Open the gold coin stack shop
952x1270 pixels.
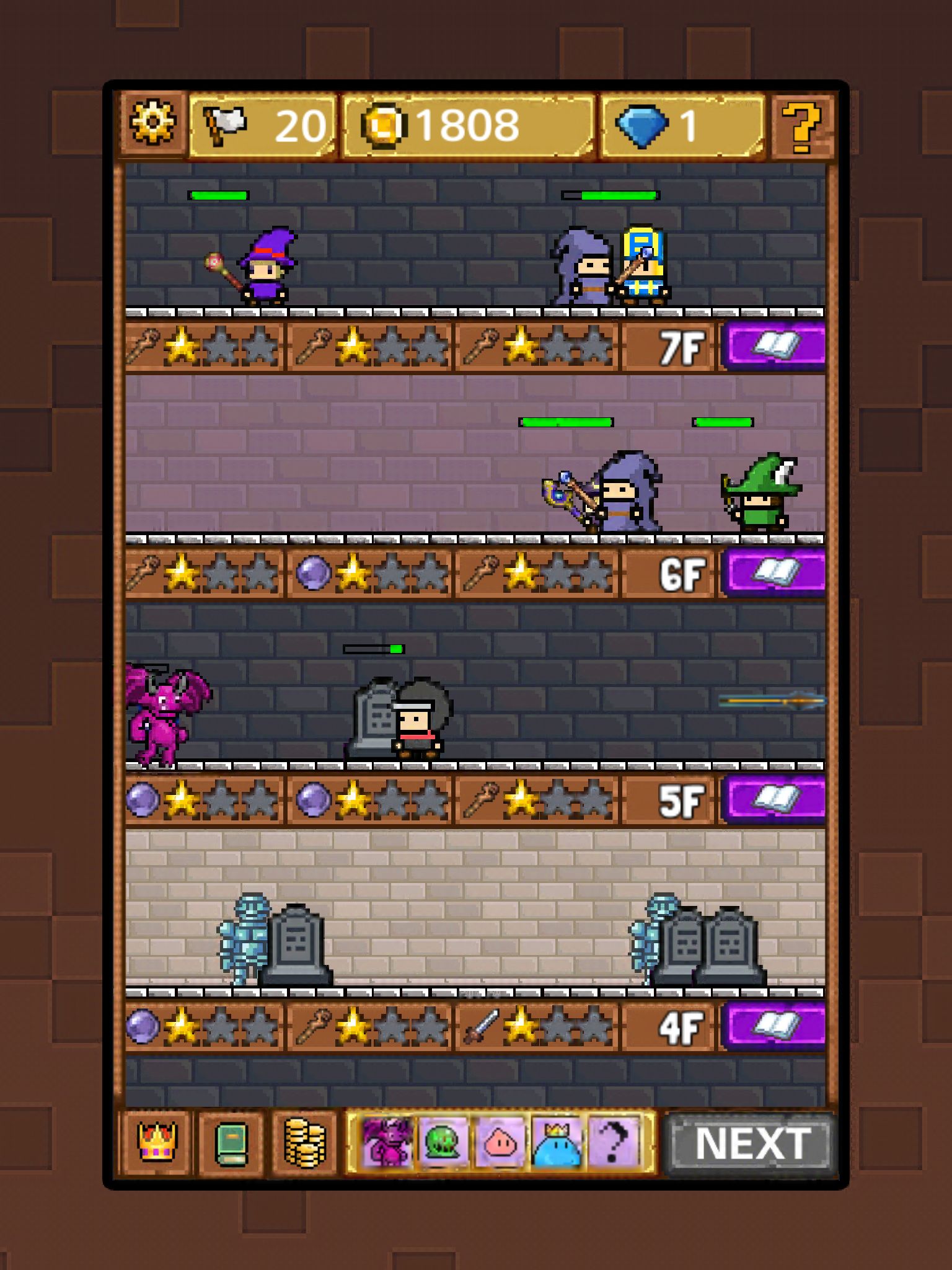[304, 1143]
